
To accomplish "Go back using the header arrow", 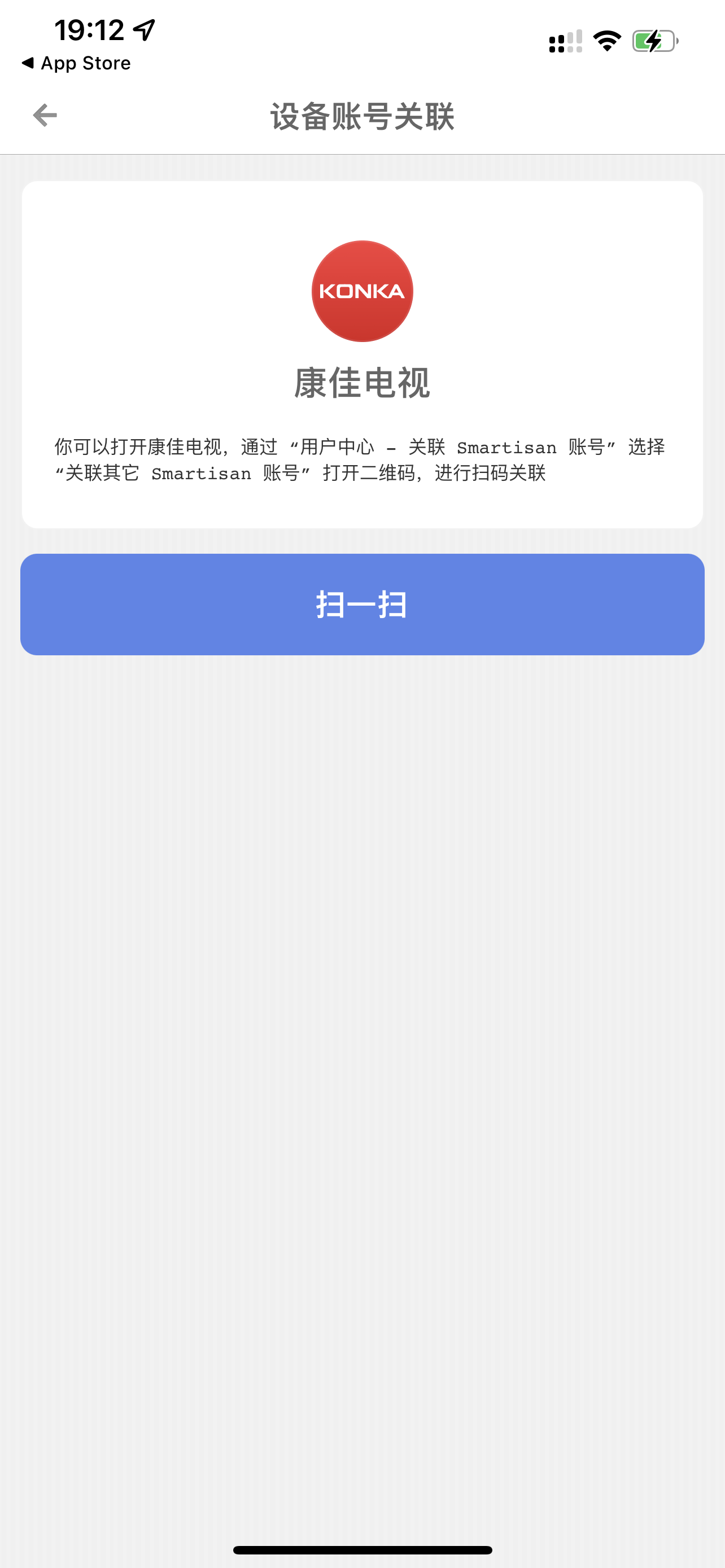I will coord(45,115).
